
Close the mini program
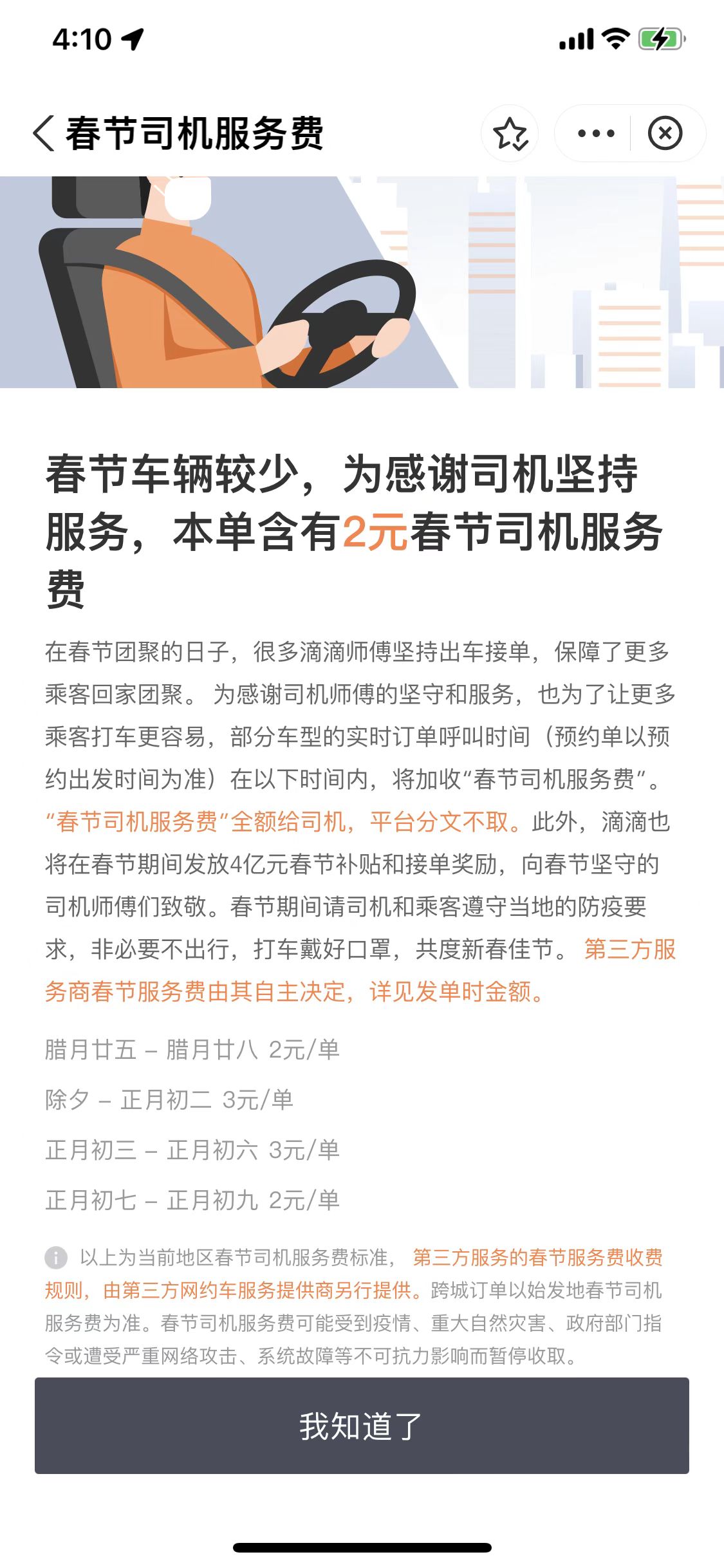click(x=665, y=134)
